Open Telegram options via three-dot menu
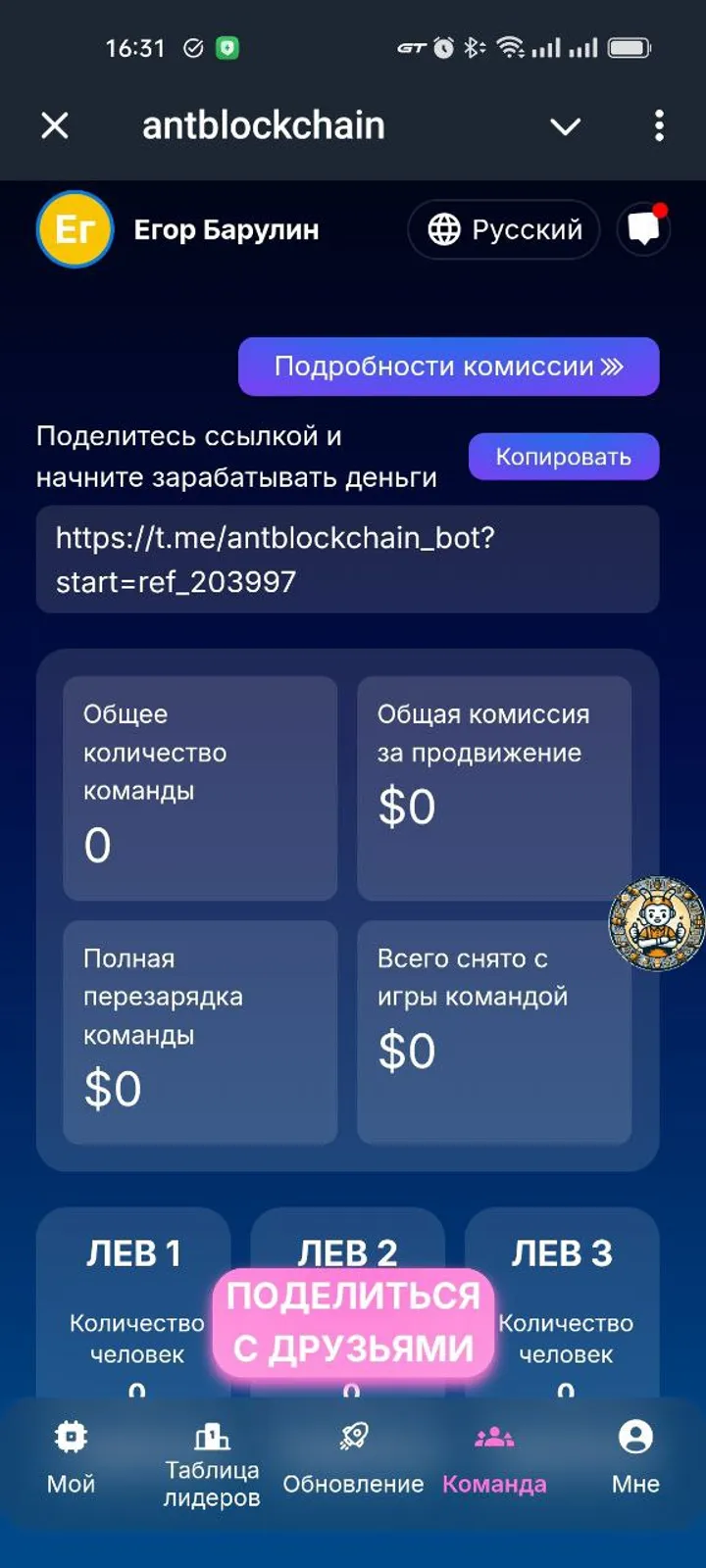 [659, 125]
